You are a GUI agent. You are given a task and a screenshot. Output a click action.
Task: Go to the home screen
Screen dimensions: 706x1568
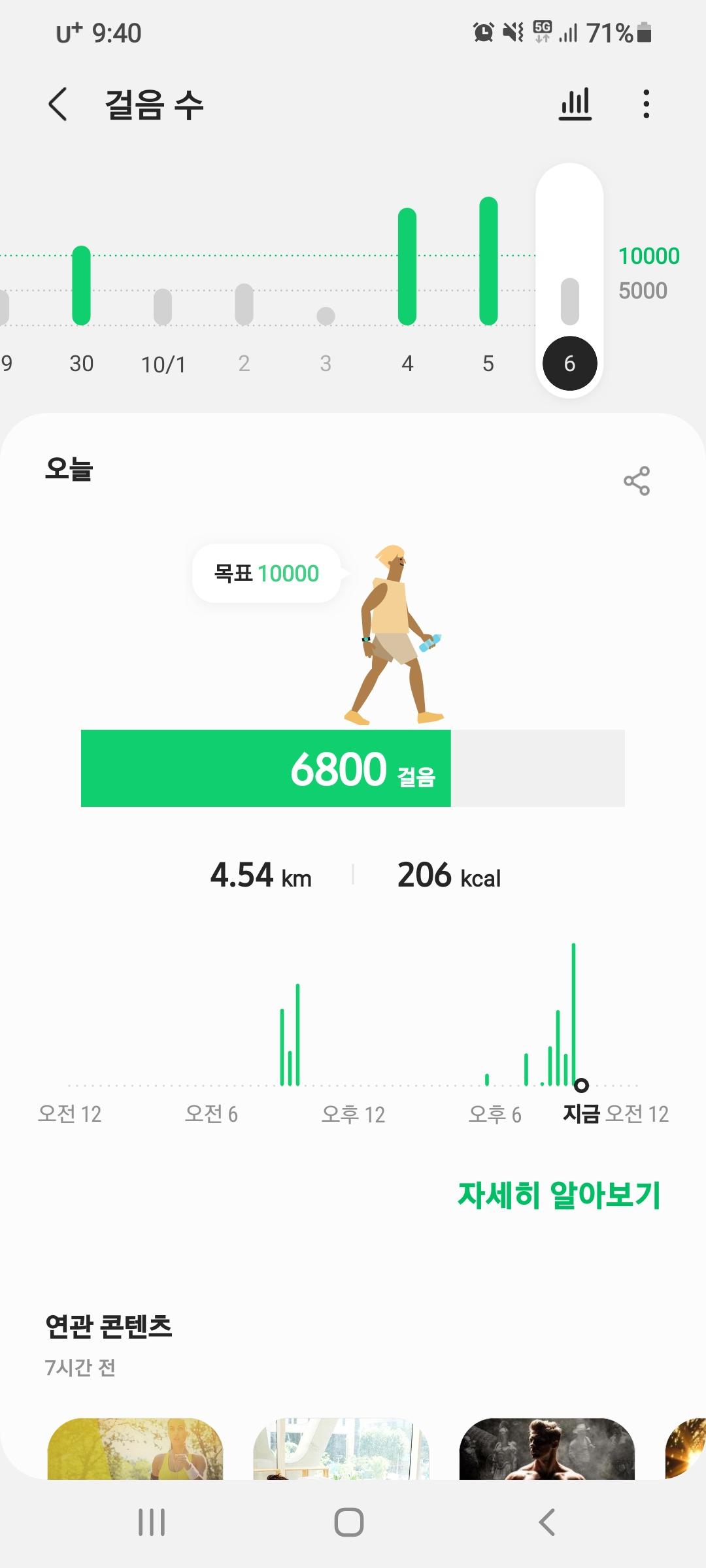click(349, 1522)
